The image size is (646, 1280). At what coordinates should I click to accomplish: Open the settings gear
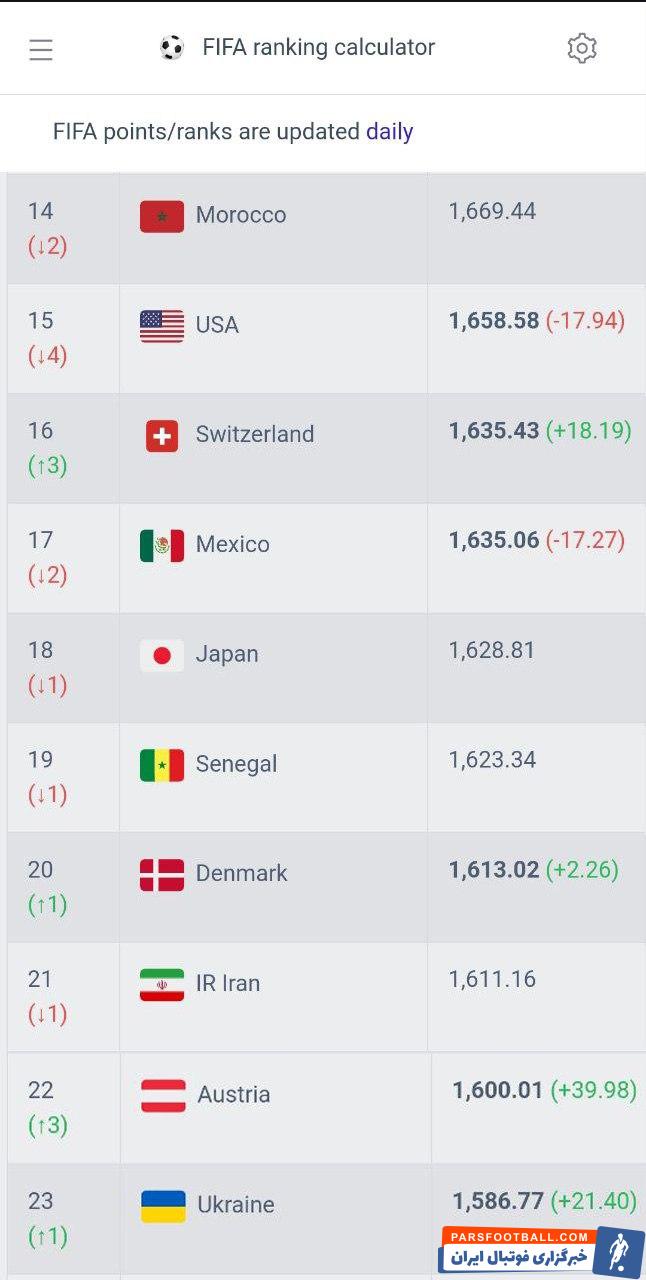[x=581, y=48]
